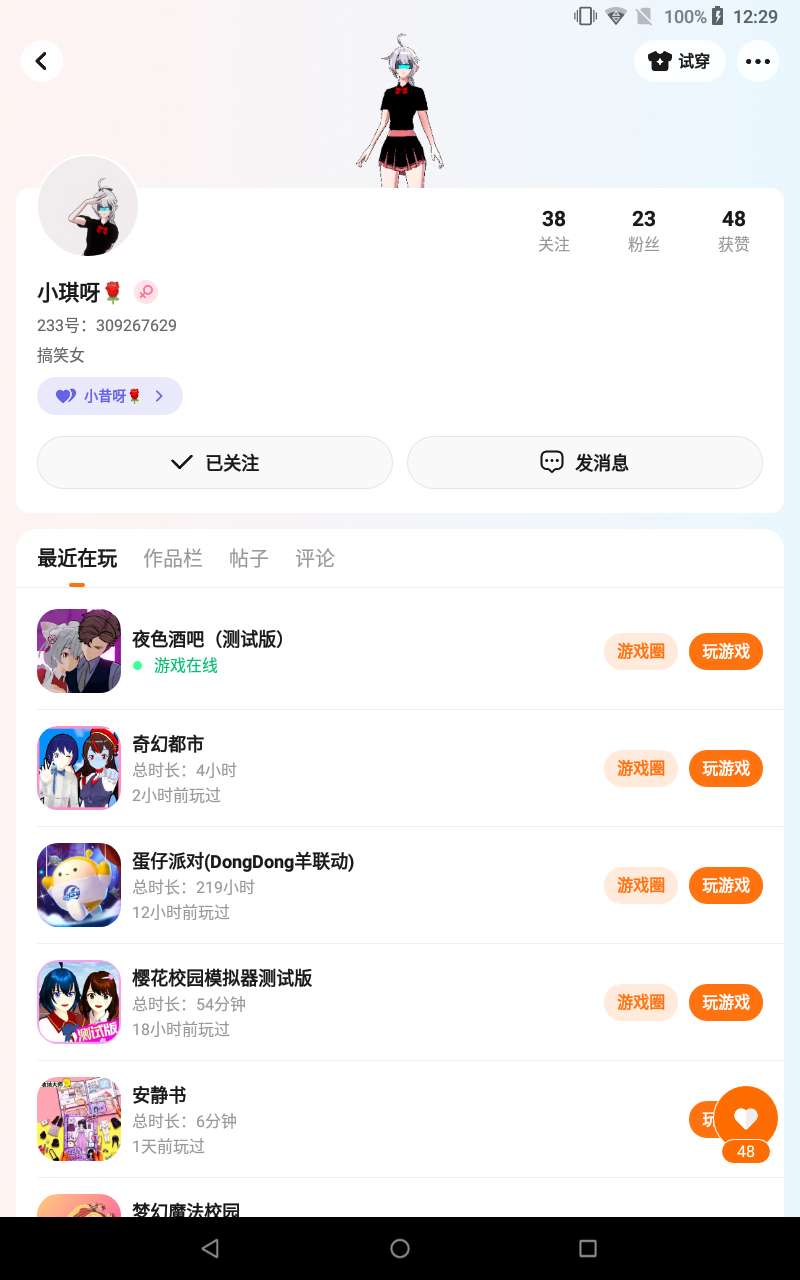
Task: Open the 小昔呀 partner chip
Action: (x=110, y=396)
